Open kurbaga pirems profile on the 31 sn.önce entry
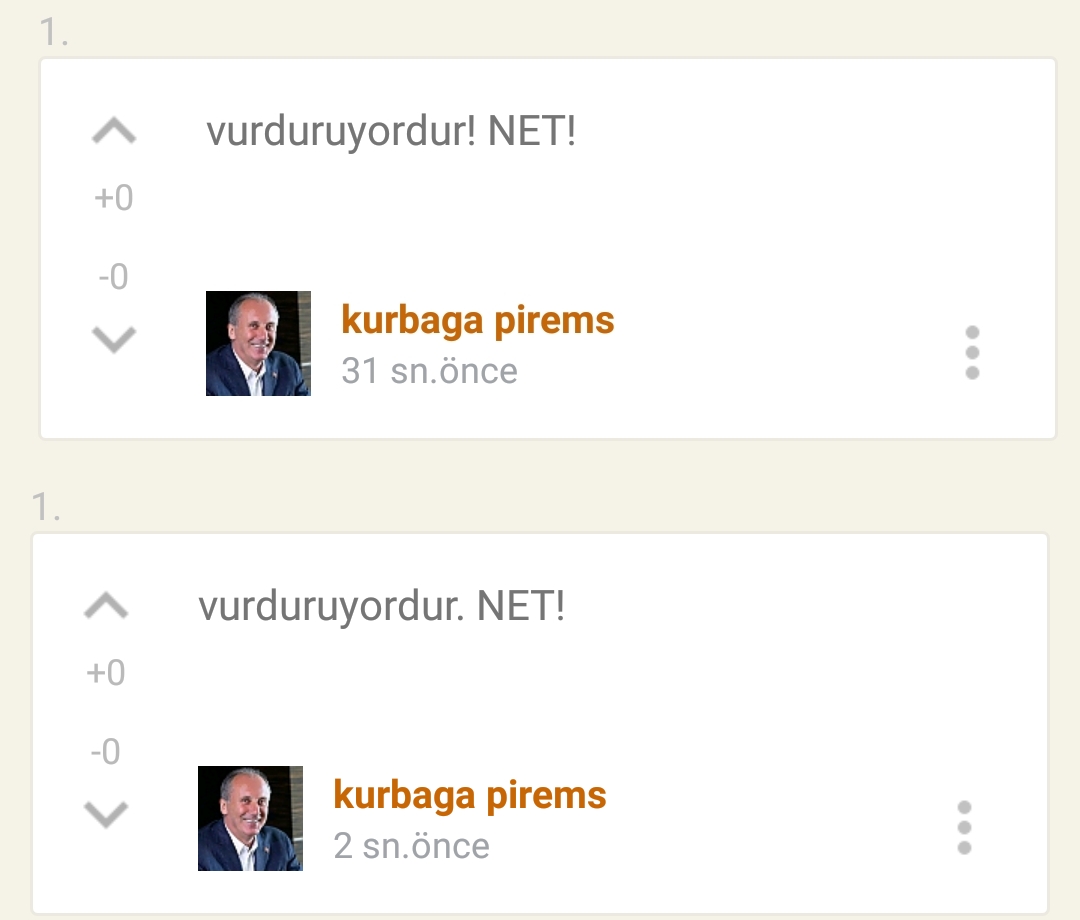This screenshot has width=1080, height=920. click(477, 321)
